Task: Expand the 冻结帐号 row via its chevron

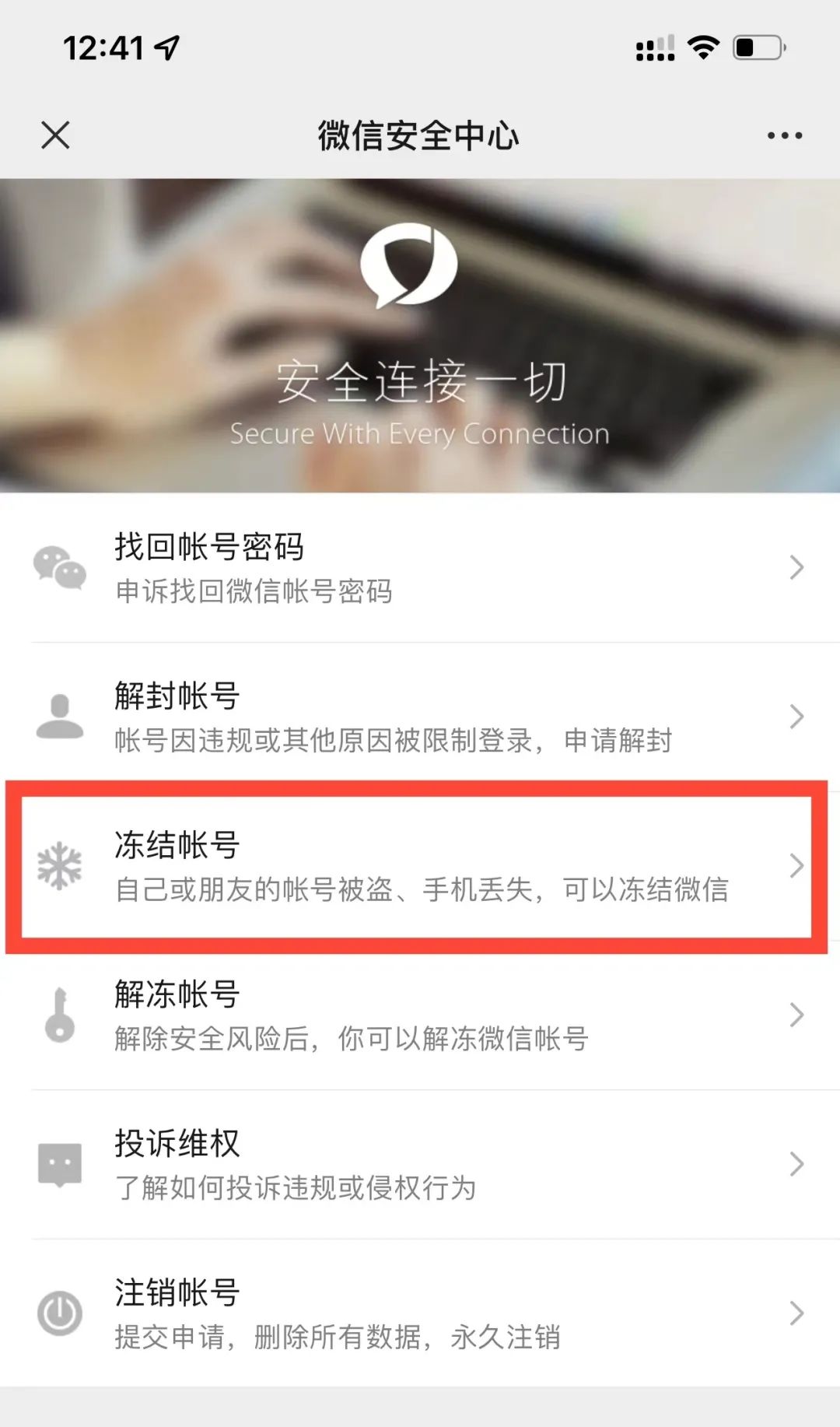Action: (x=796, y=864)
